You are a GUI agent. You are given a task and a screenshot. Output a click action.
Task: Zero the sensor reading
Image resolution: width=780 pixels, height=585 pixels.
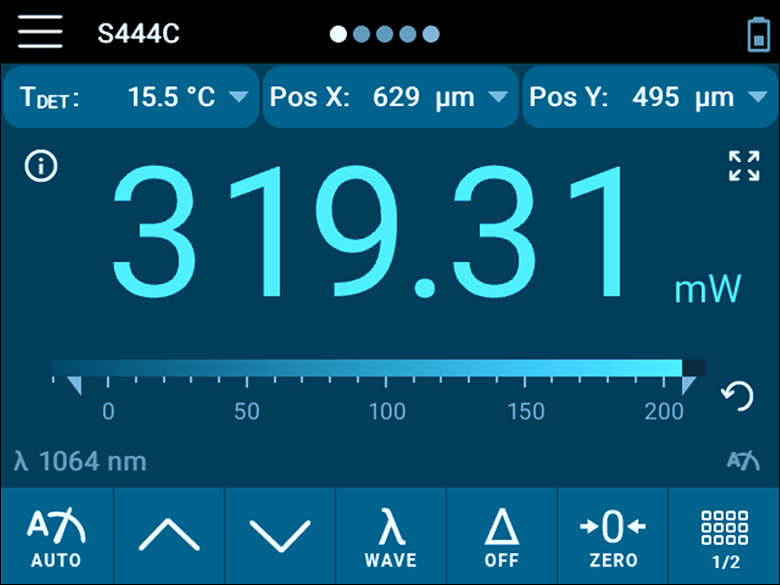tap(613, 537)
